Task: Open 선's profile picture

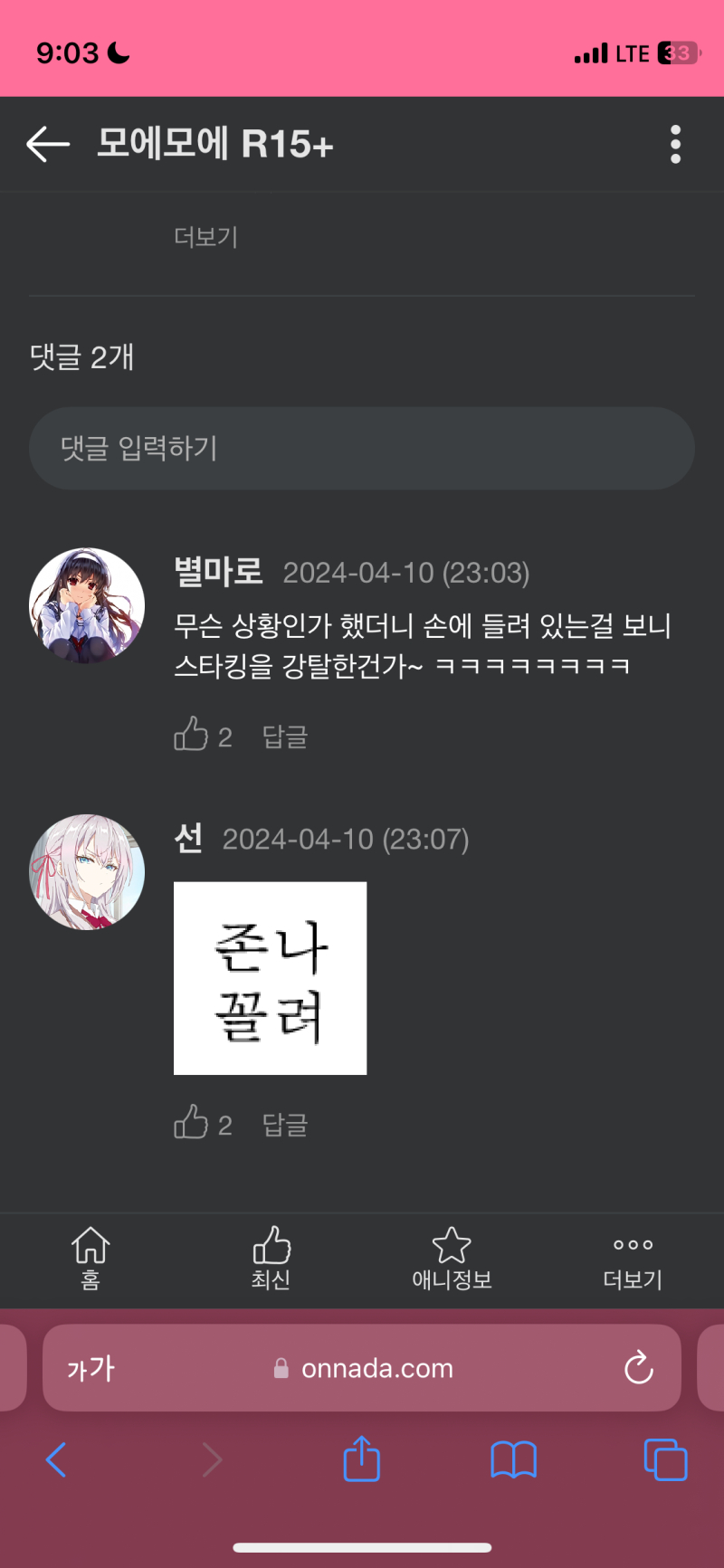Action: click(87, 872)
